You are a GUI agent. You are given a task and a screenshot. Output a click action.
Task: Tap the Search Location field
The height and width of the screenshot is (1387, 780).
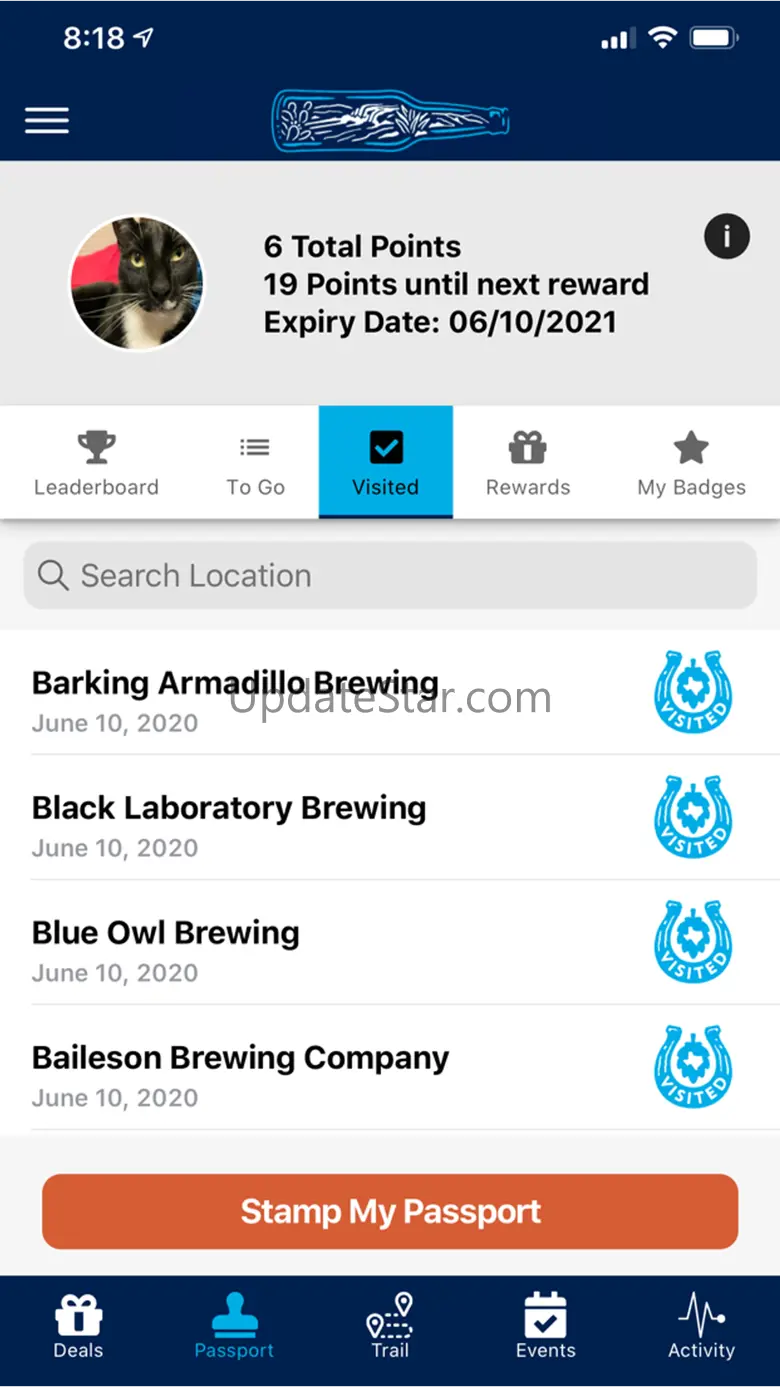pyautogui.click(x=390, y=576)
